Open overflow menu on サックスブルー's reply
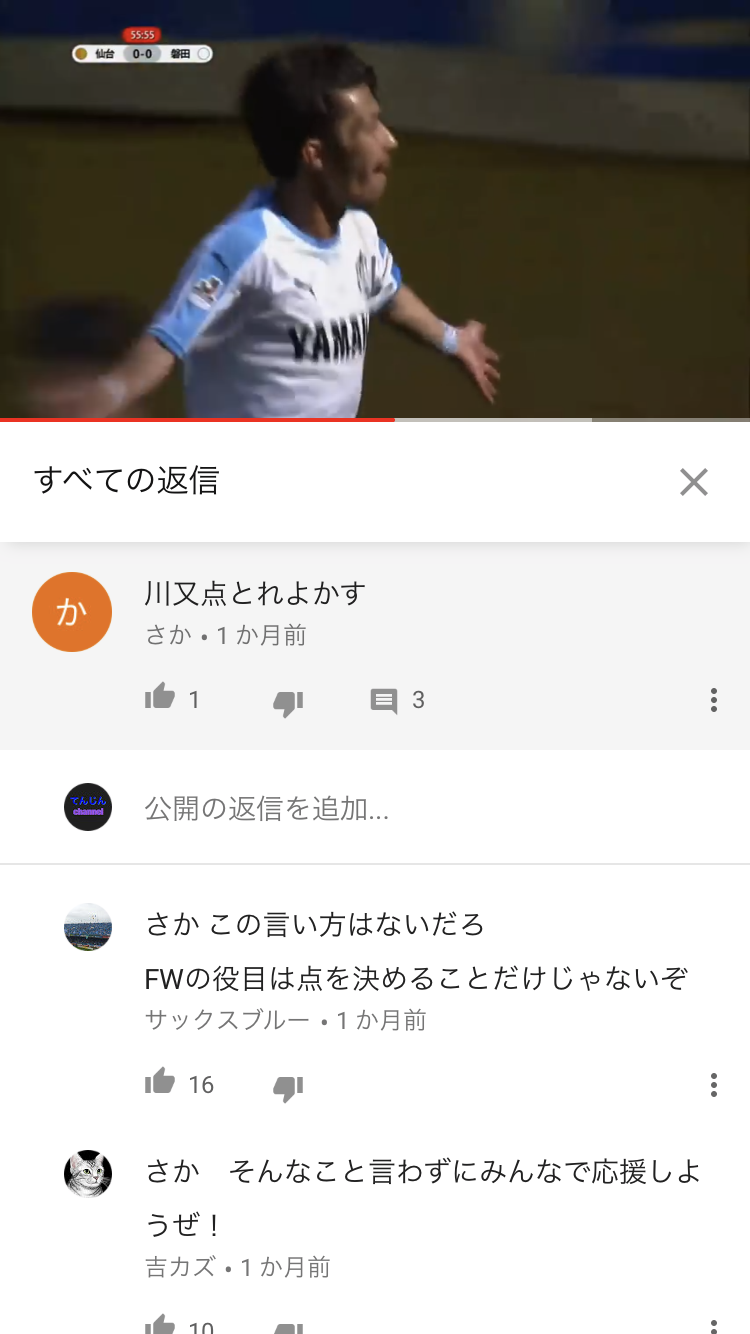 coord(714,1085)
